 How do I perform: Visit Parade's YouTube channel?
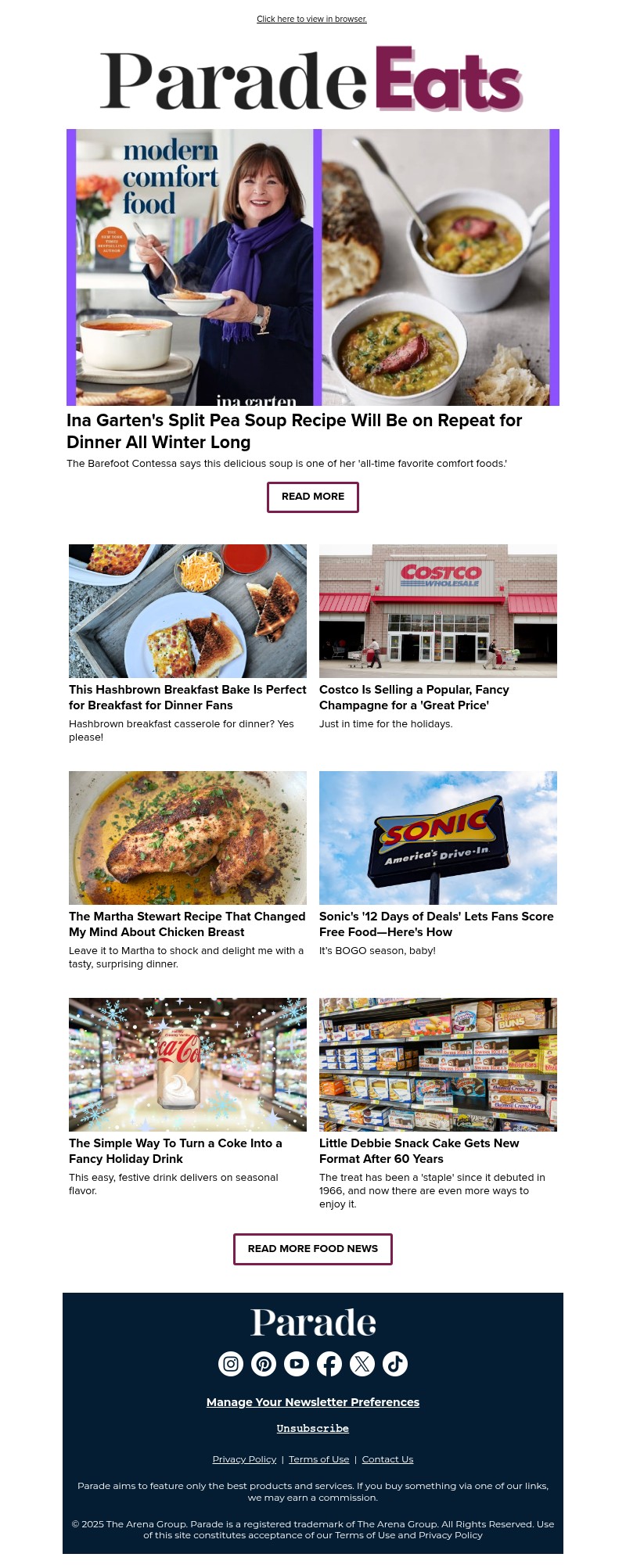click(x=297, y=1363)
